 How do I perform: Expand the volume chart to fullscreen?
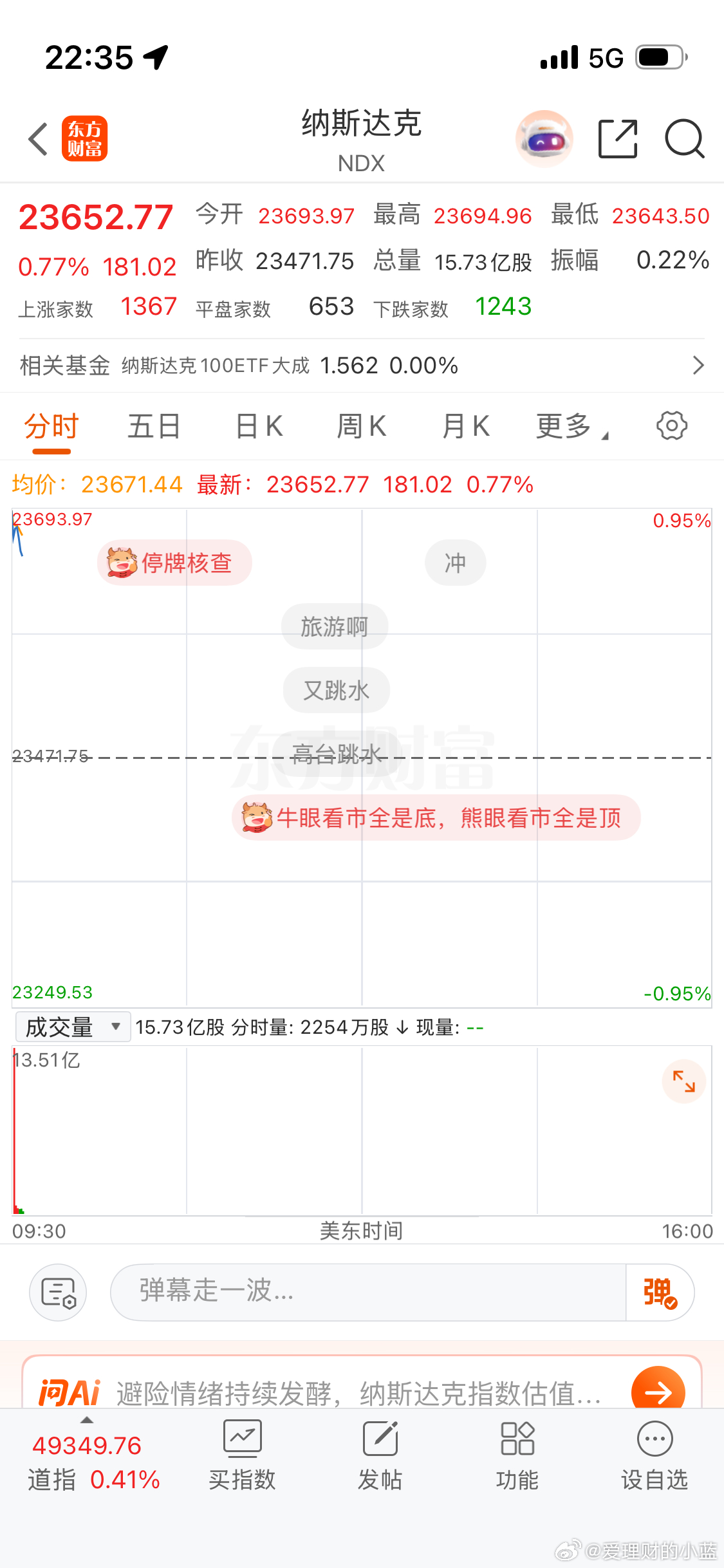(684, 1081)
